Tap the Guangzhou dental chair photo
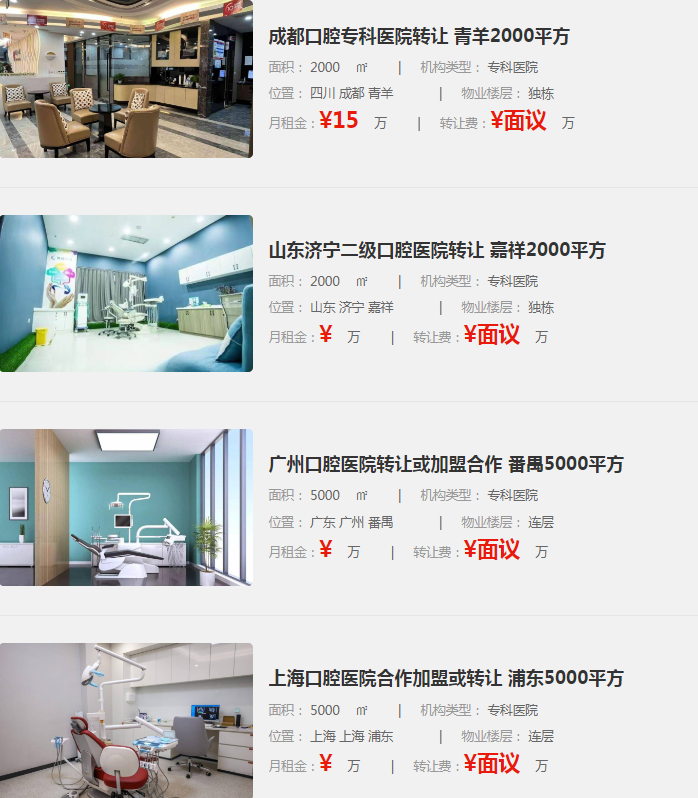Viewport: 698px width, 798px height. point(126,507)
